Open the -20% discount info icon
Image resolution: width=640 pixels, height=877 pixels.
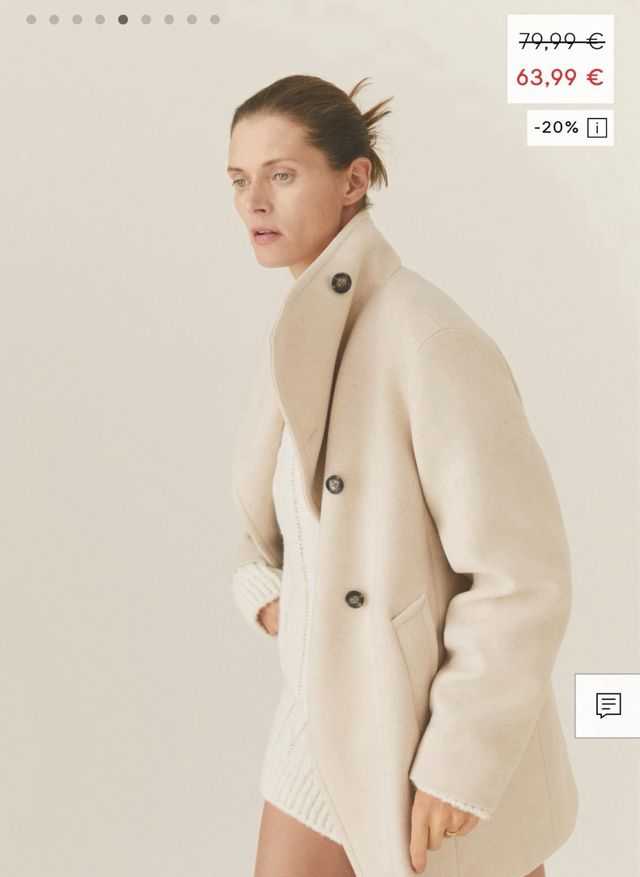597,128
